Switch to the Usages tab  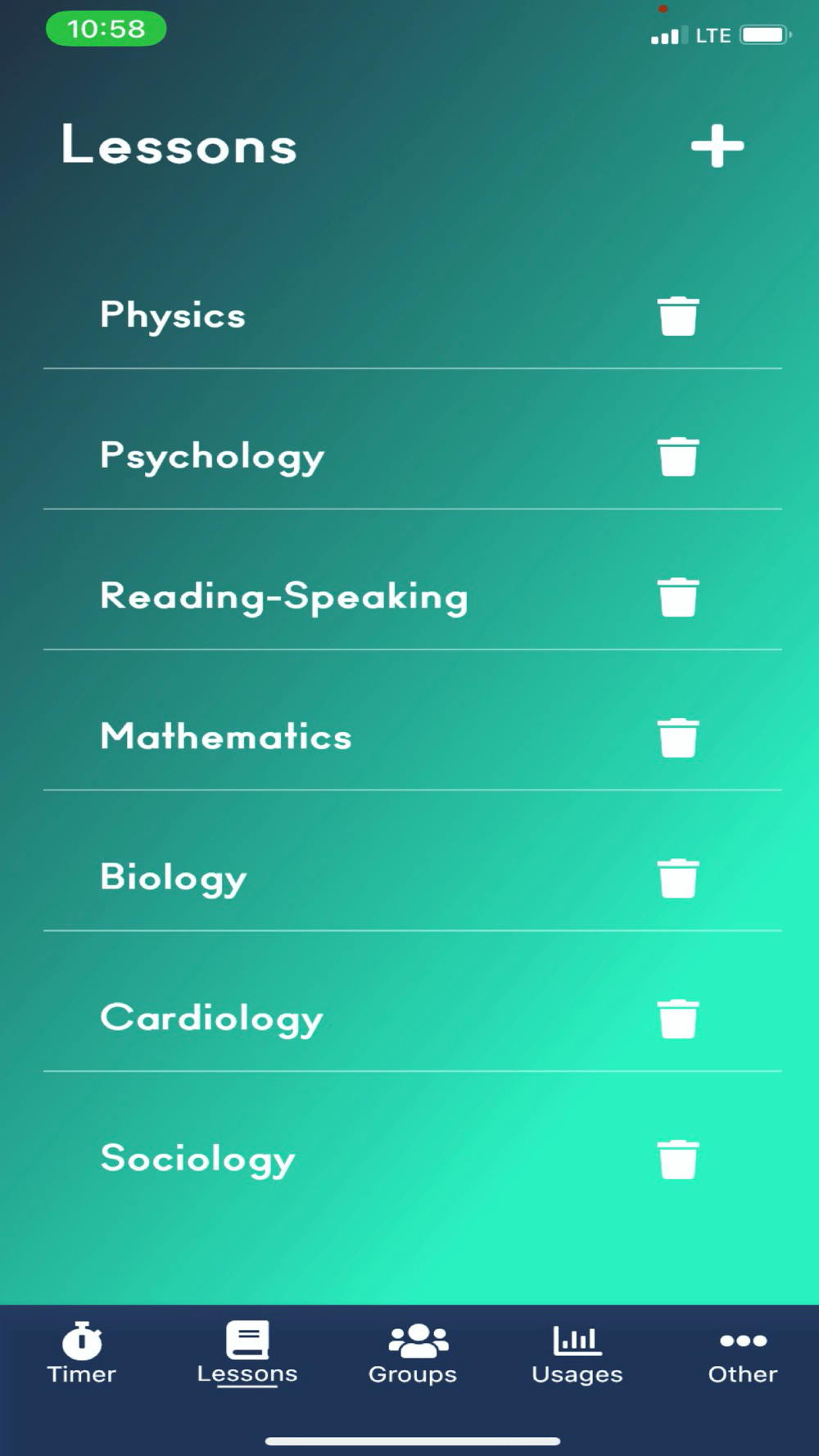[577, 1353]
